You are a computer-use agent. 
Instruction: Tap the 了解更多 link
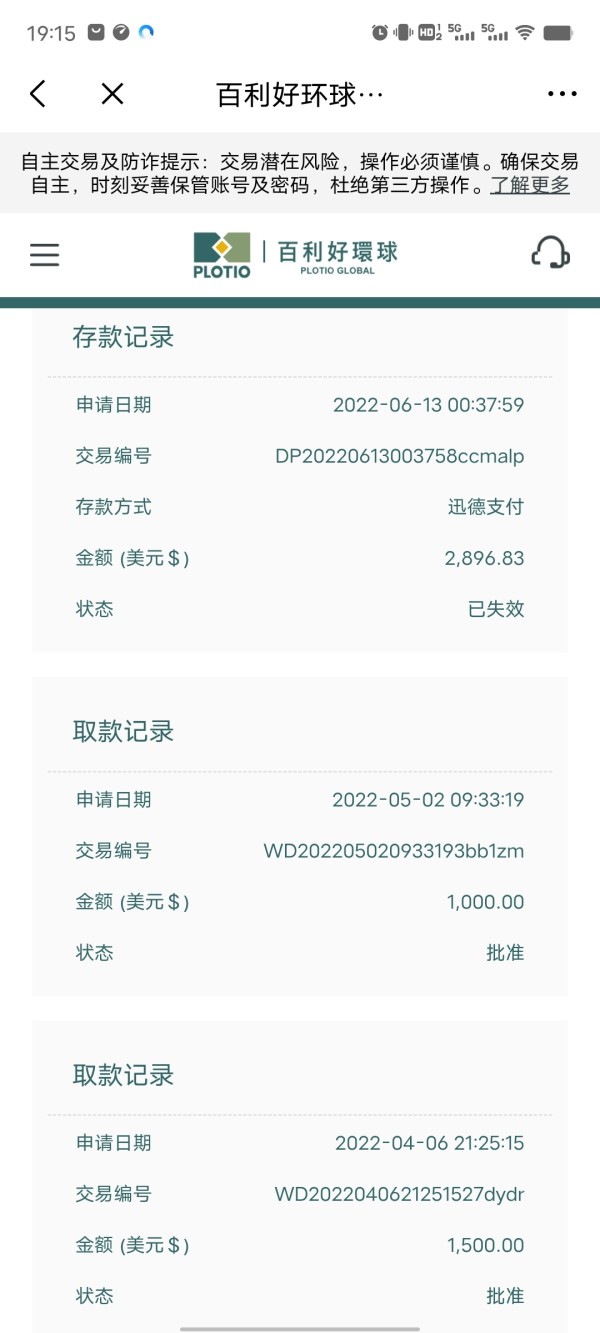(x=529, y=185)
